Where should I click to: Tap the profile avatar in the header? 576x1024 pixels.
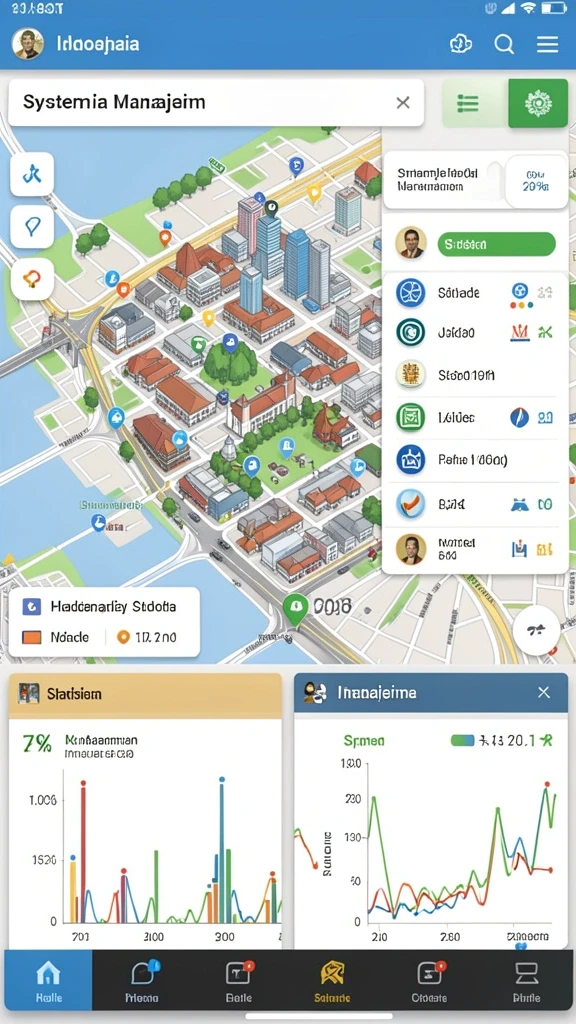(x=28, y=44)
